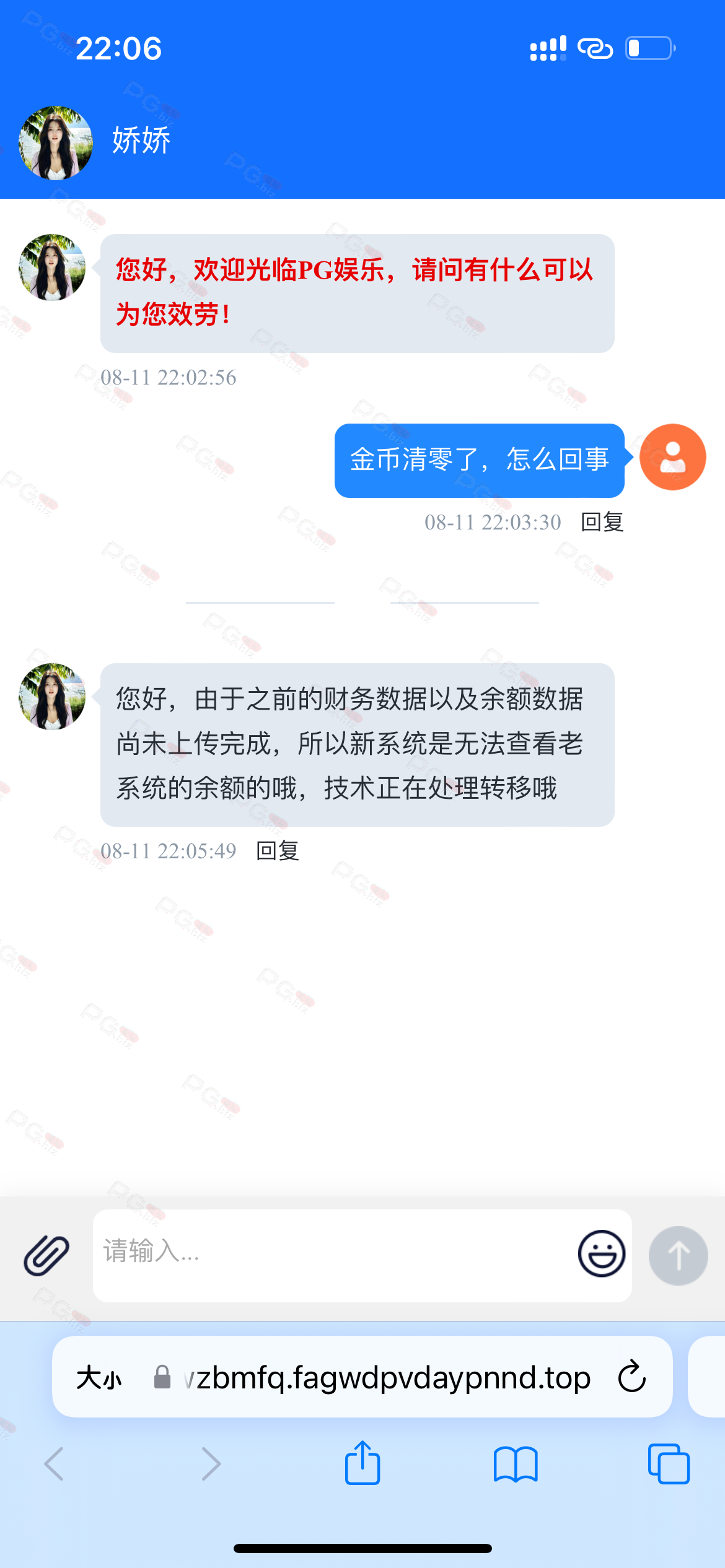Reload the page in Safari
Screen dimensions: 725x1568
point(632,1377)
